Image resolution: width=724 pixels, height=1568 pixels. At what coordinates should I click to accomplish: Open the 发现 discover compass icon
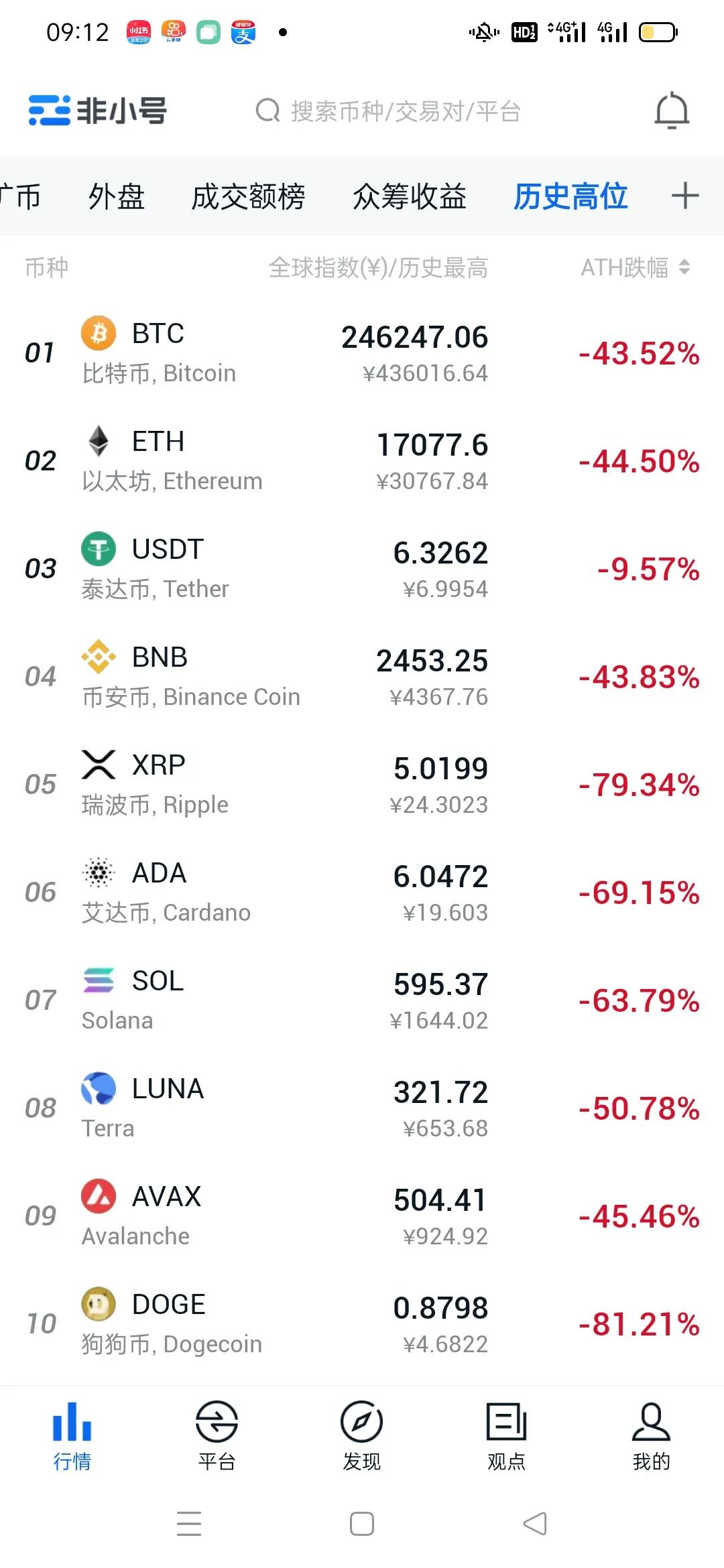[362, 1426]
